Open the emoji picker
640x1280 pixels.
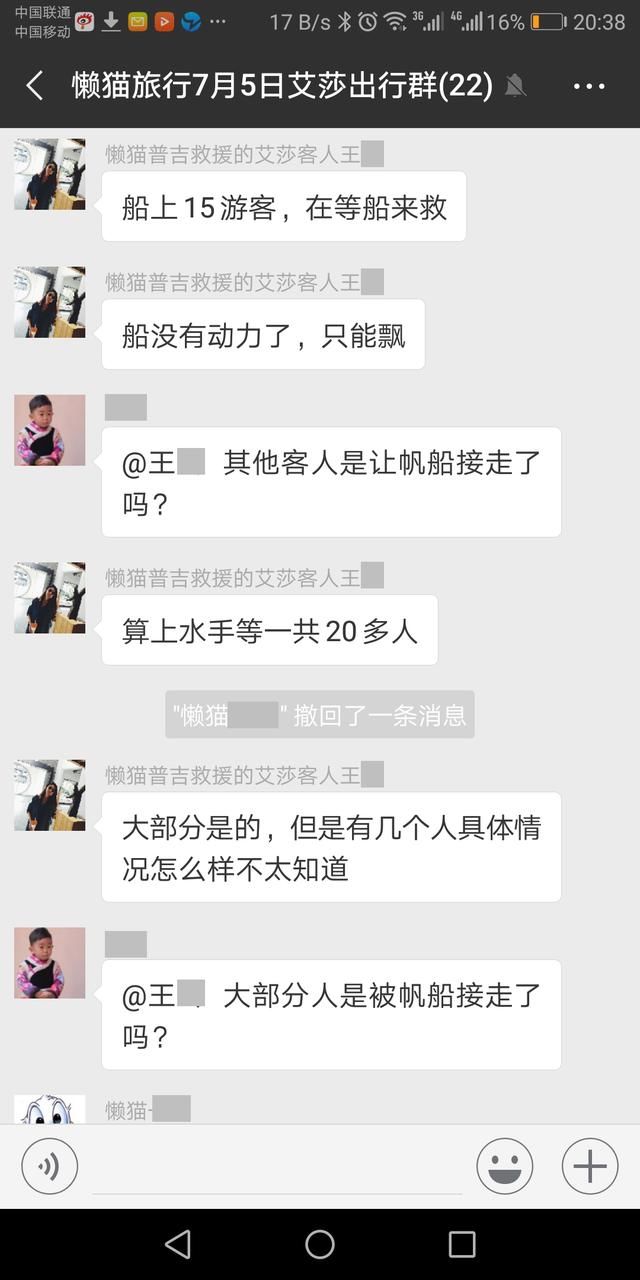[x=505, y=1166]
